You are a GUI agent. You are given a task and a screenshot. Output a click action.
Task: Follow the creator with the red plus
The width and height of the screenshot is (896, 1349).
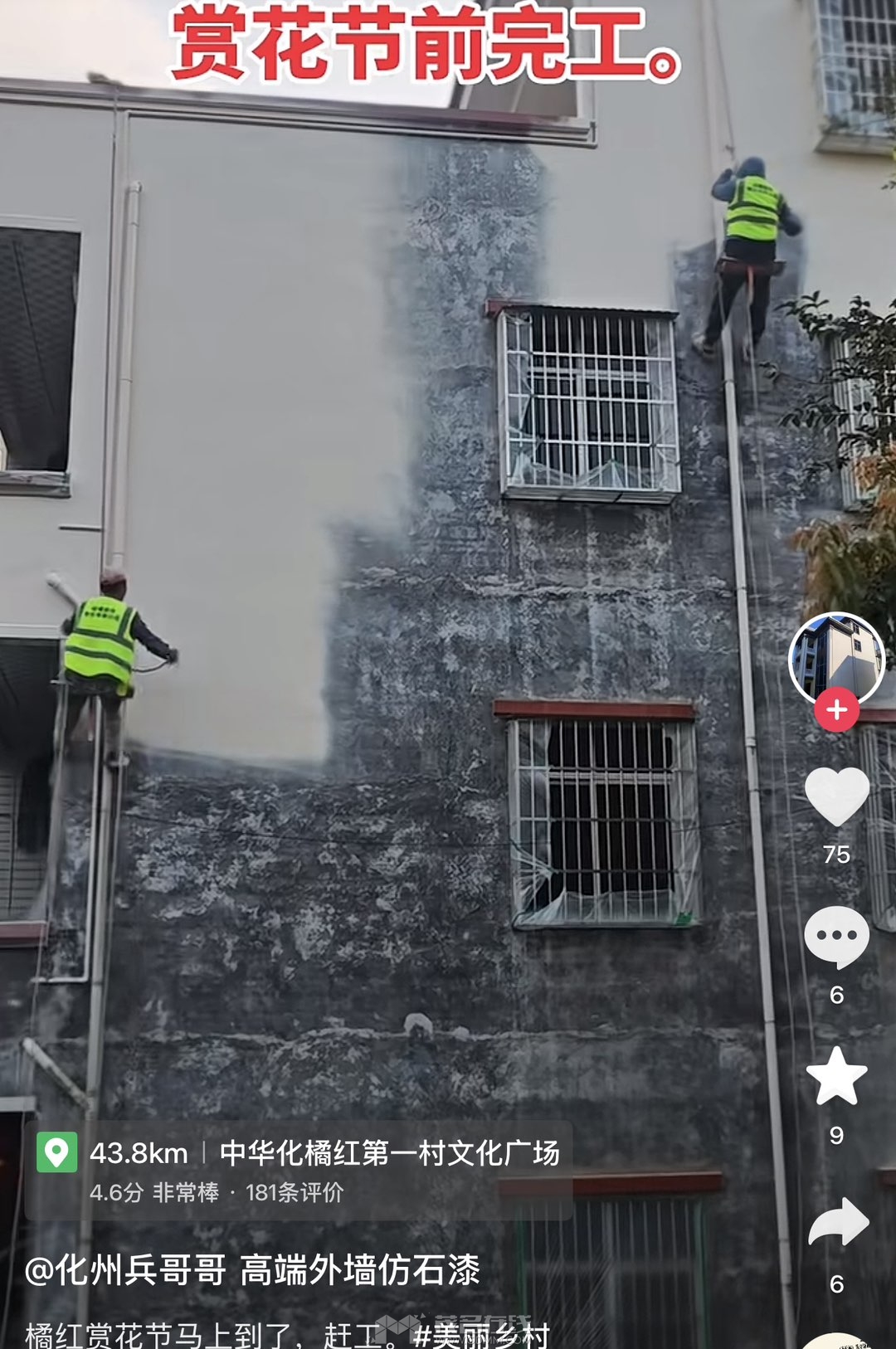(x=836, y=710)
